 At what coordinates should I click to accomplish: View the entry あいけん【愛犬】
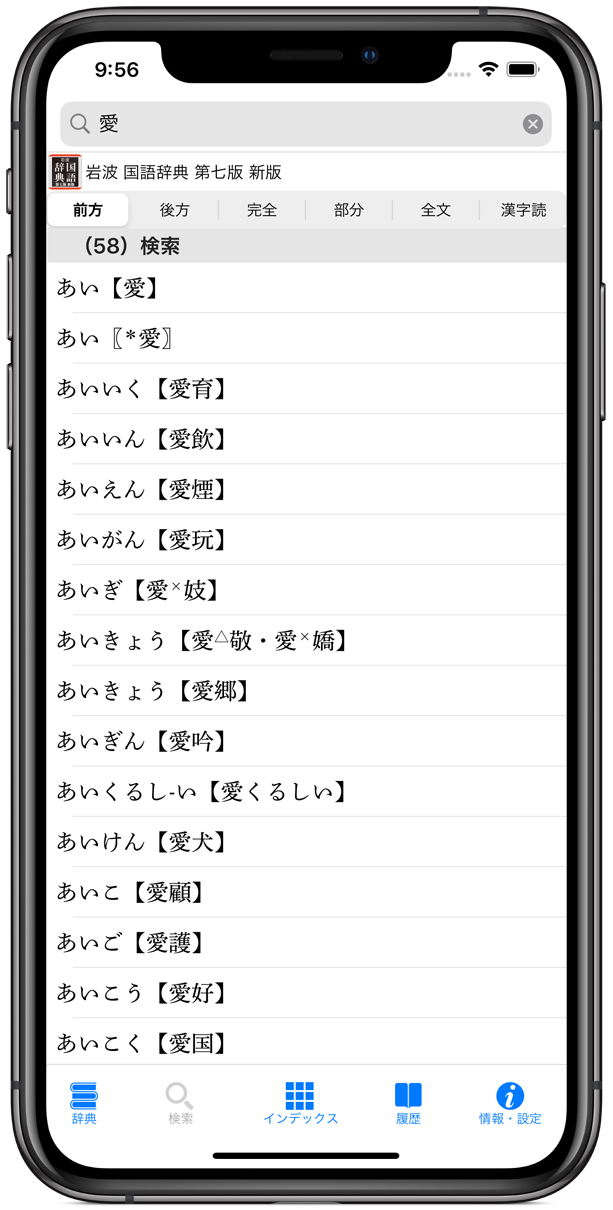click(300, 842)
